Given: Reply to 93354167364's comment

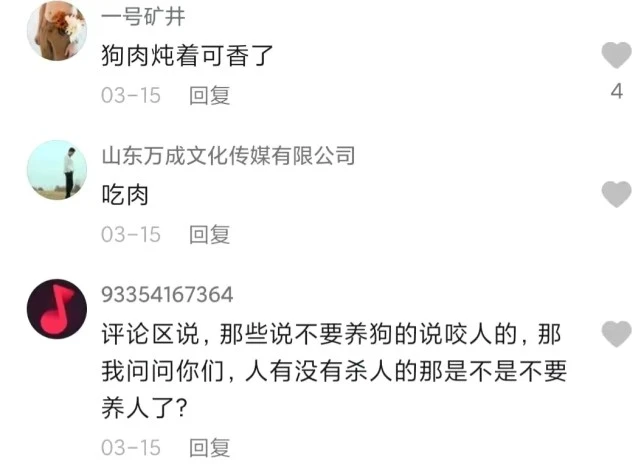Looking at the screenshot, I should click(x=210, y=446).
